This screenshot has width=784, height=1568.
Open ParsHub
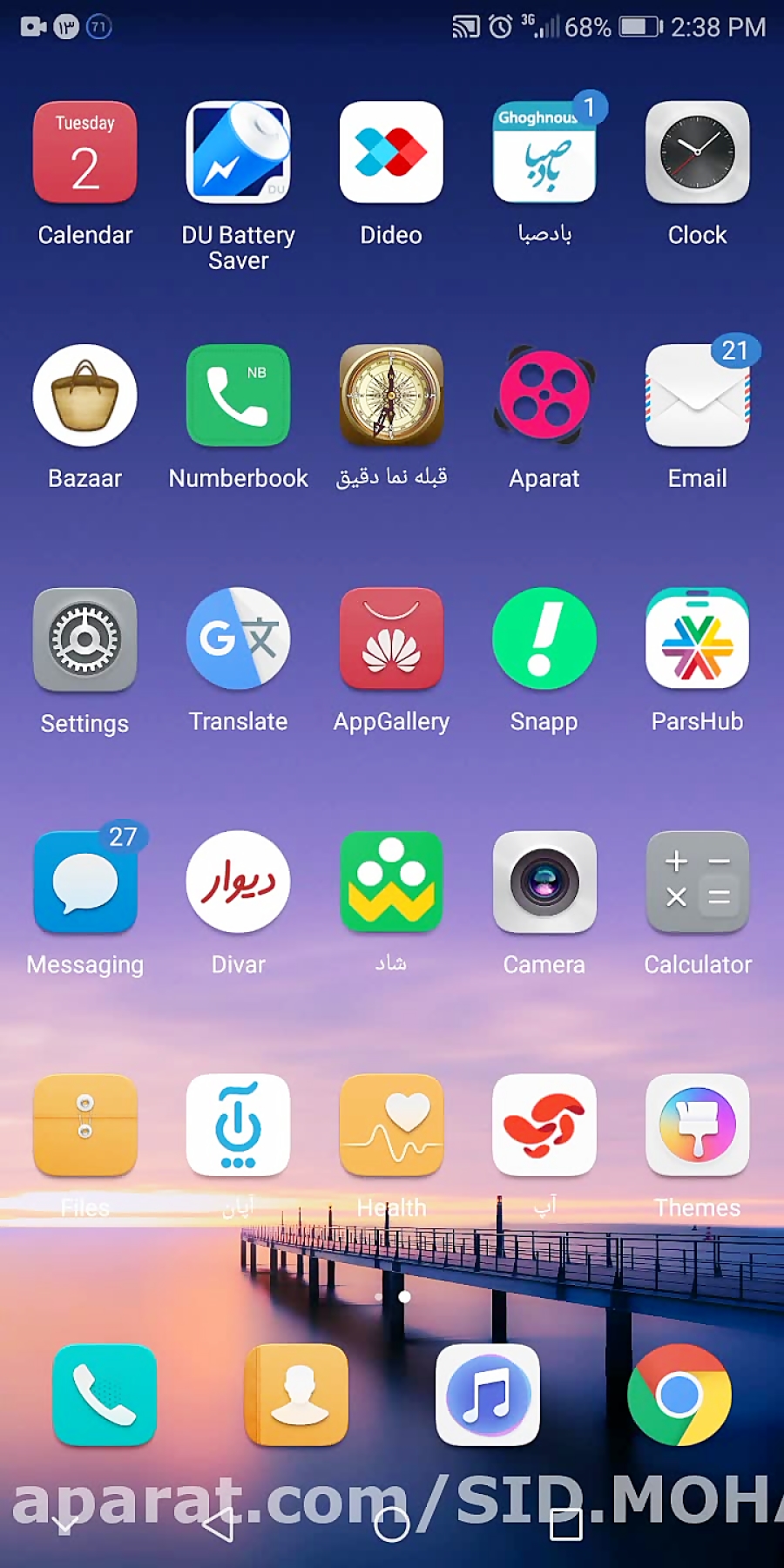(697, 640)
